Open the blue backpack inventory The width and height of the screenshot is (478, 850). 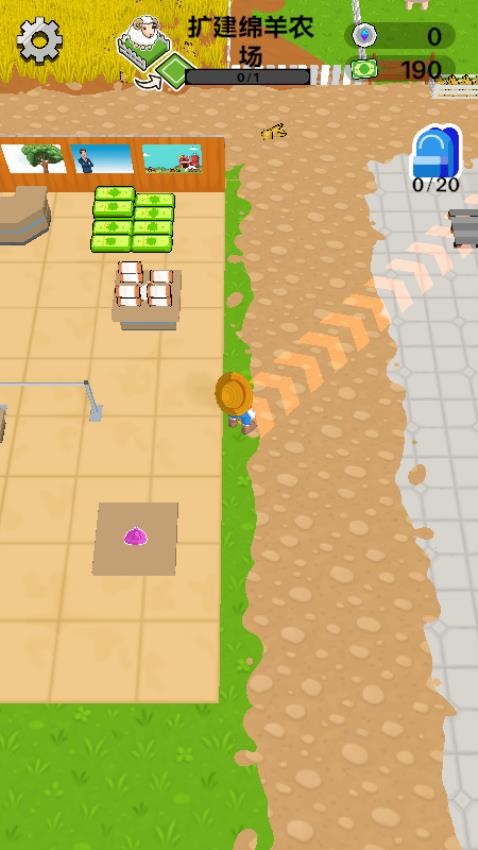(436, 152)
